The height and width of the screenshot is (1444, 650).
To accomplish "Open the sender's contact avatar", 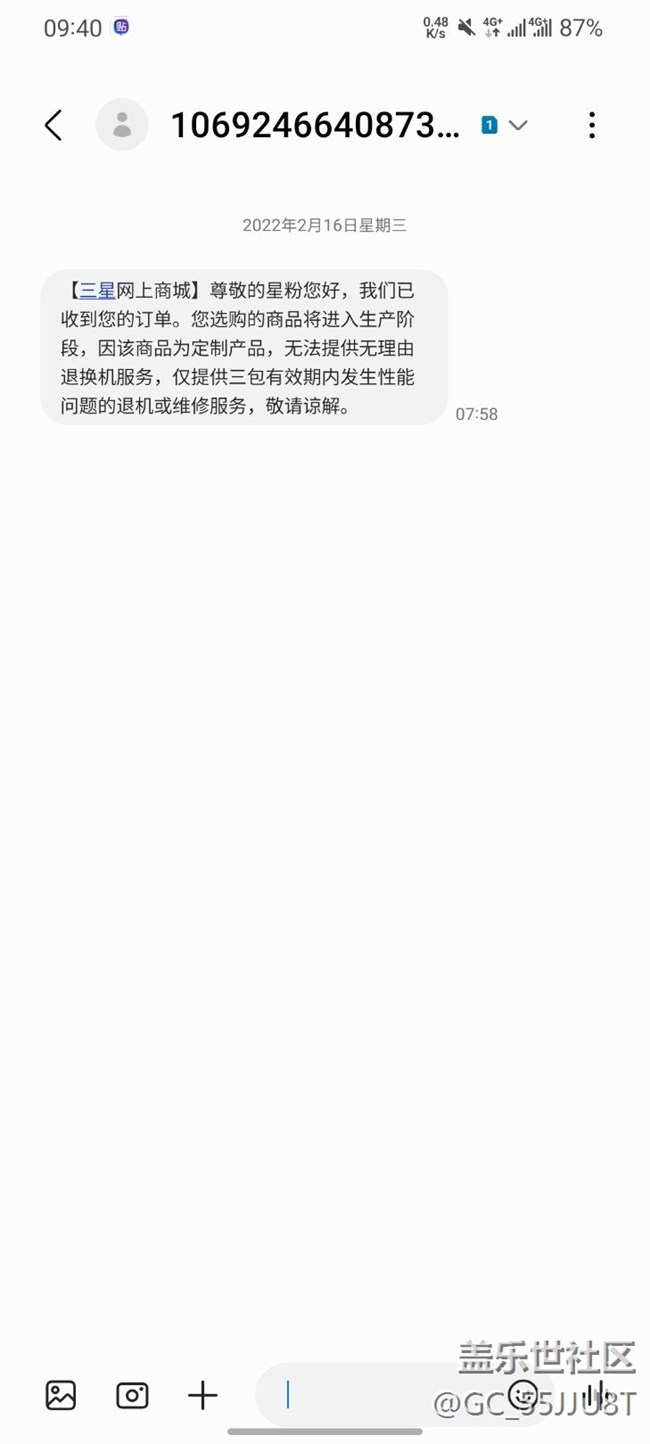I will tap(122, 125).
